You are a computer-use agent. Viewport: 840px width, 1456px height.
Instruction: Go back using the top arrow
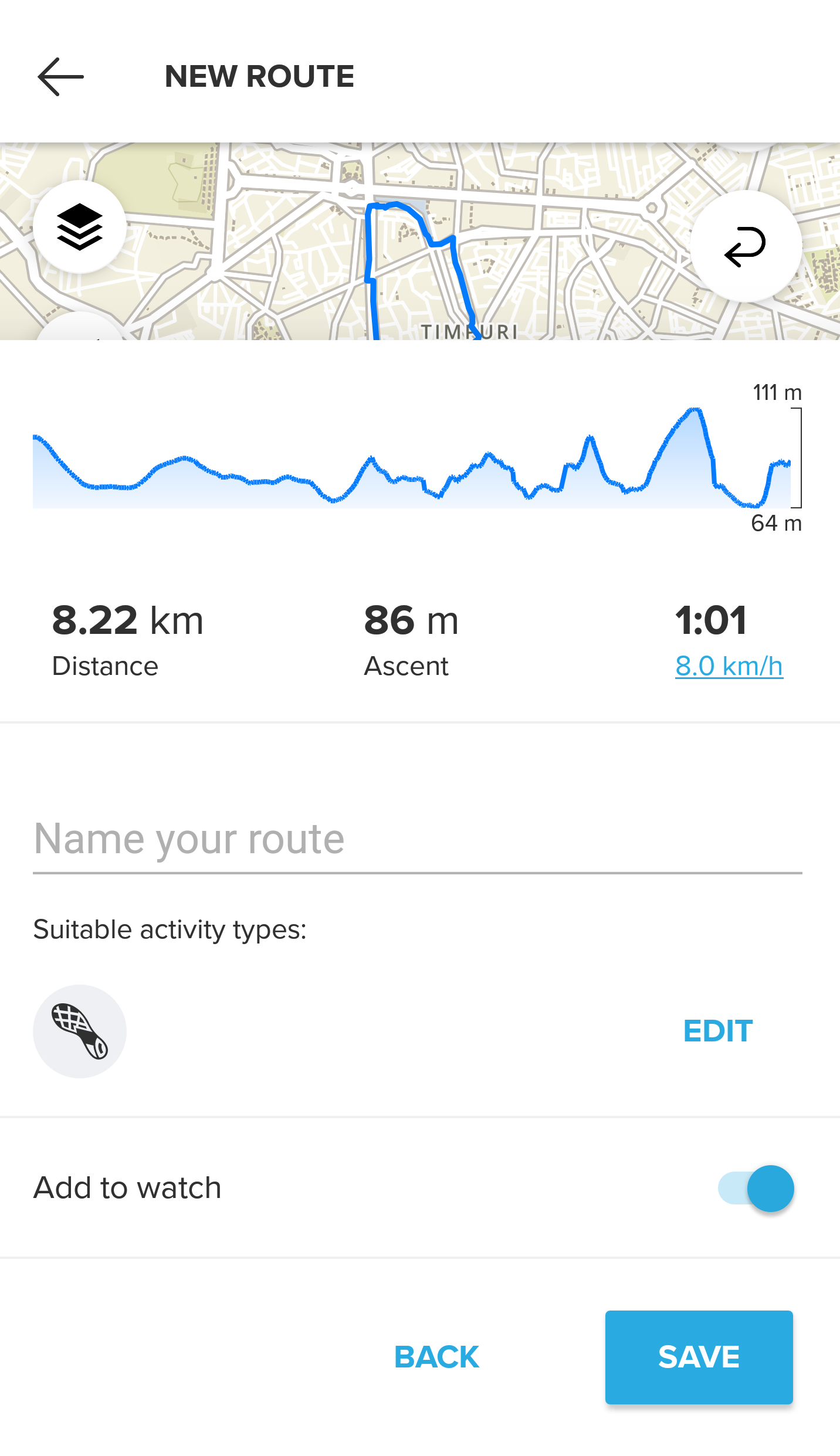pyautogui.click(x=60, y=77)
